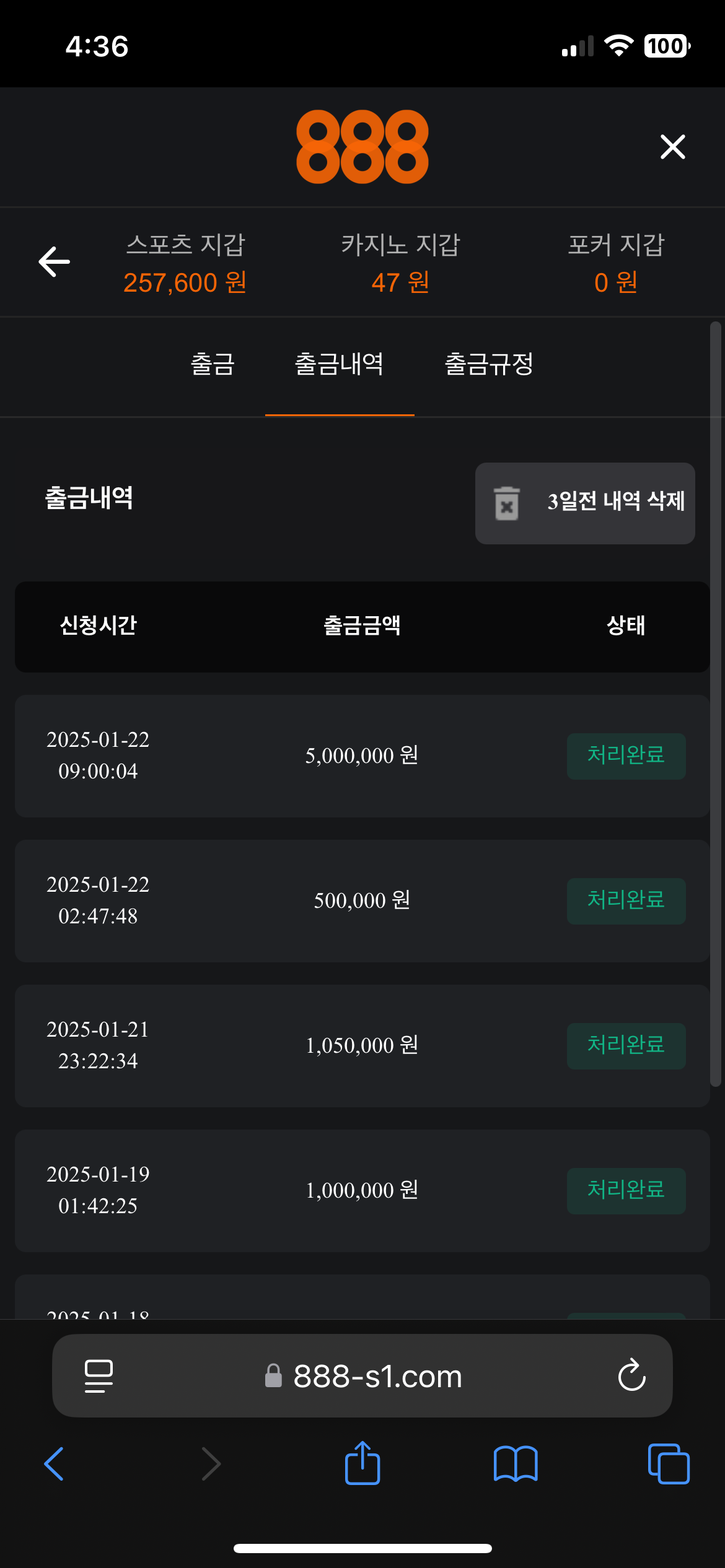
Task: Share this page
Action: point(362,1463)
